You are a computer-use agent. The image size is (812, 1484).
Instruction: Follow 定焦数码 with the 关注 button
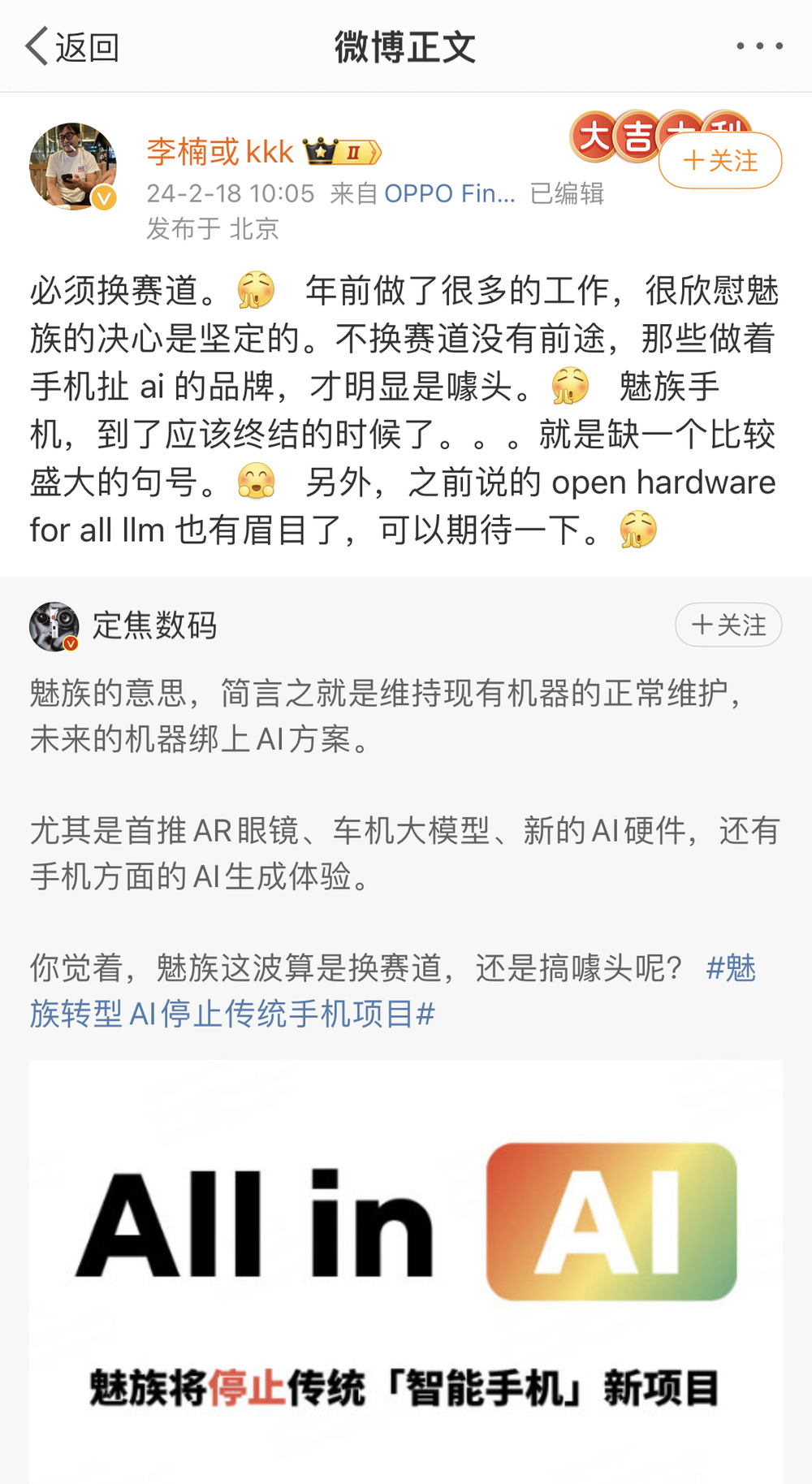[728, 625]
